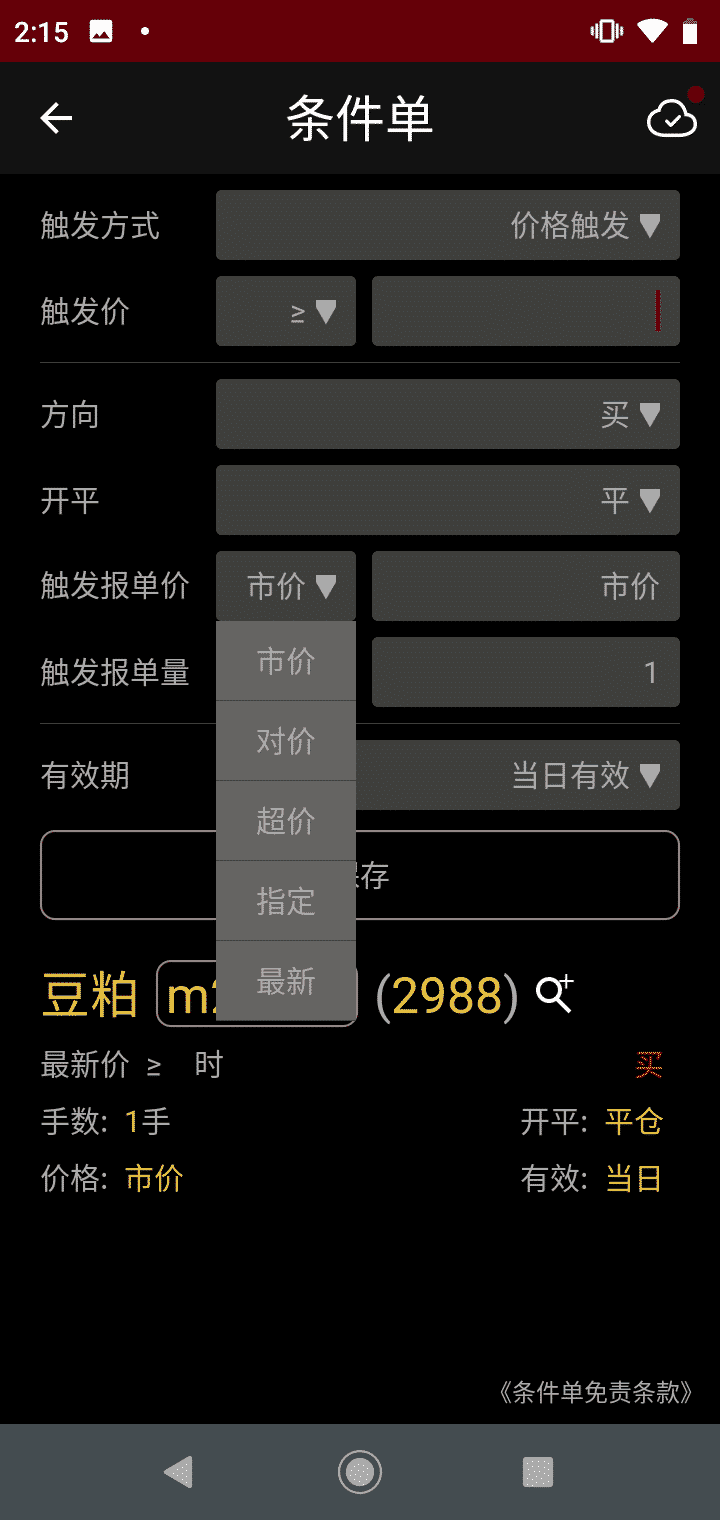Open the 条件单免责条款 disclaimer link
720x1520 pixels.
click(x=595, y=1392)
